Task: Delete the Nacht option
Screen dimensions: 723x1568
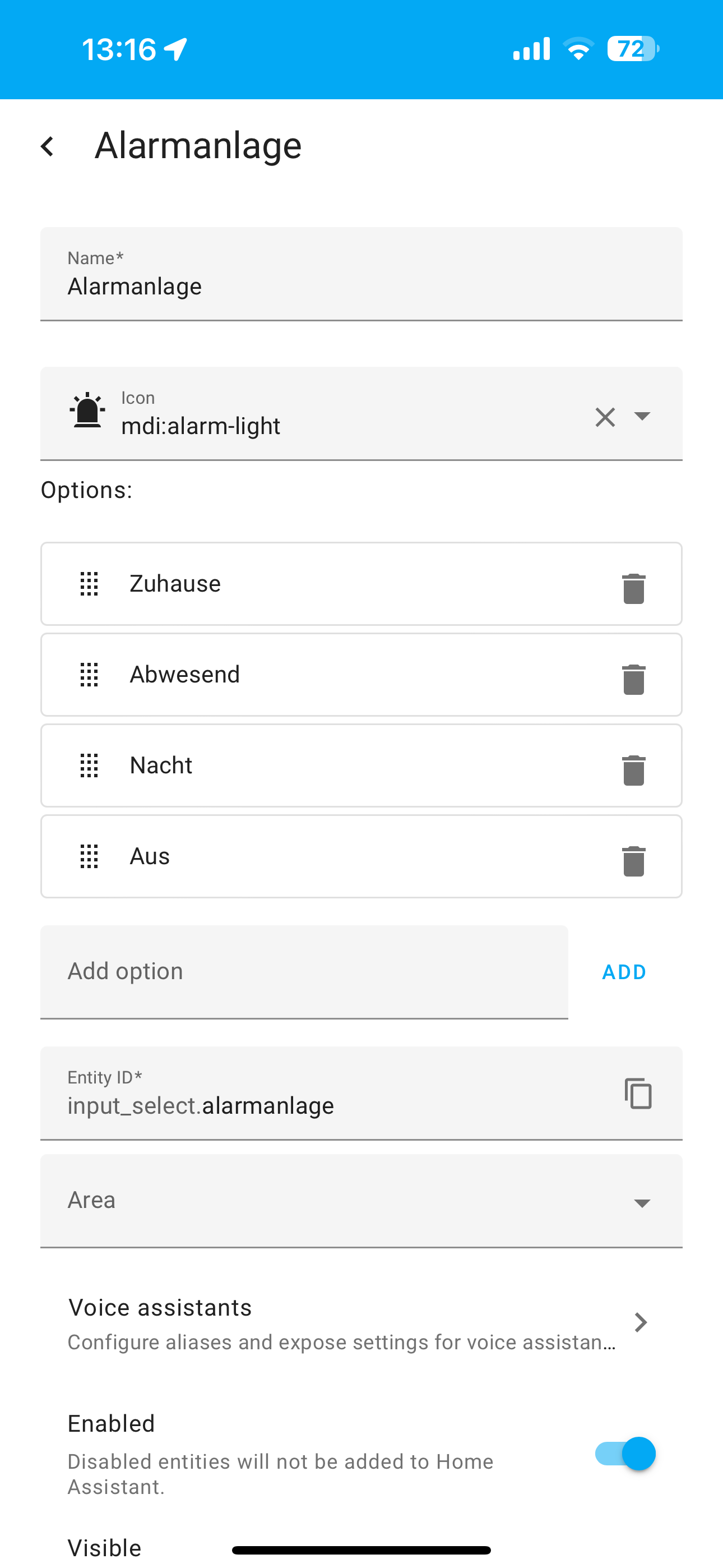Action: 633,768
